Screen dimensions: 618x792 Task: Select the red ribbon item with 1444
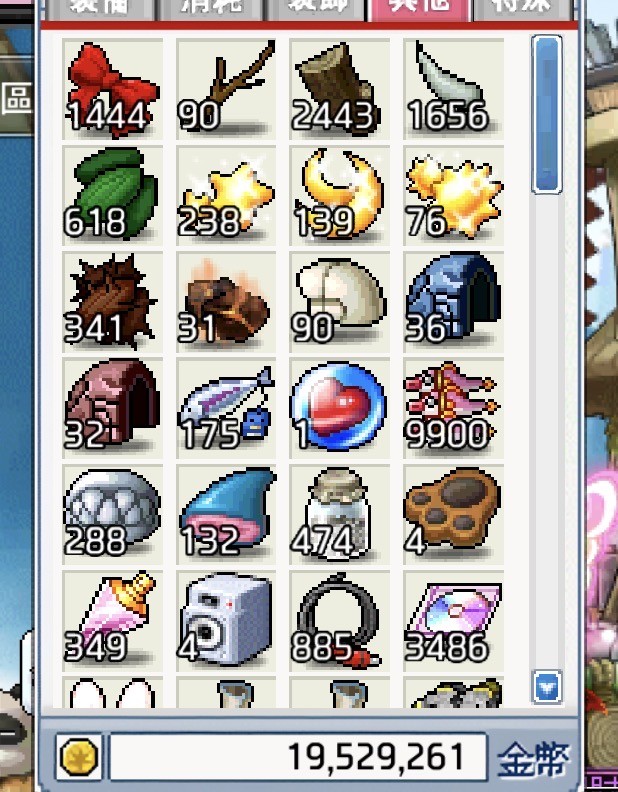click(111, 87)
